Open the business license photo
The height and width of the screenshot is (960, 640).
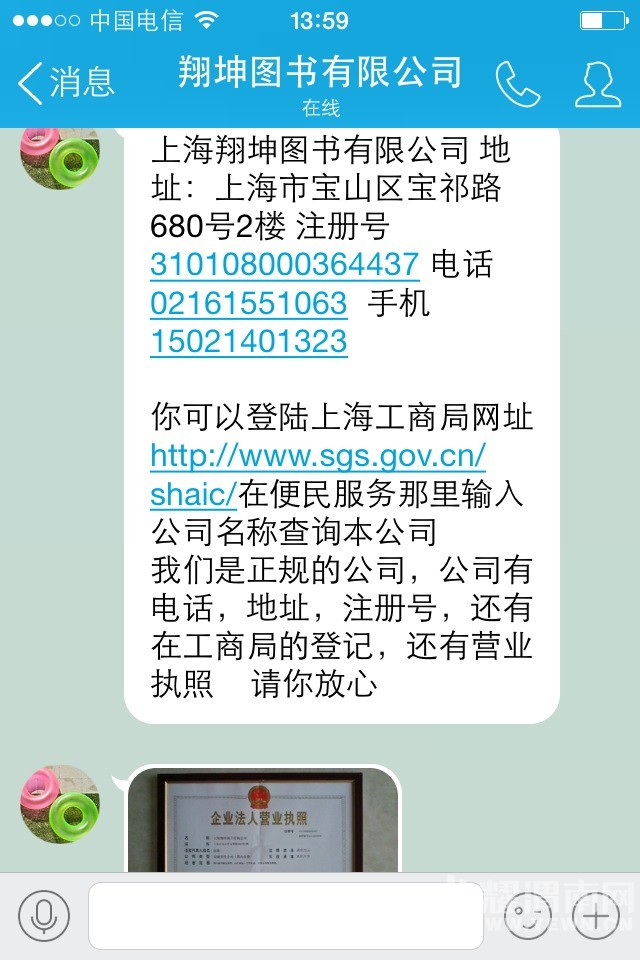(262, 820)
